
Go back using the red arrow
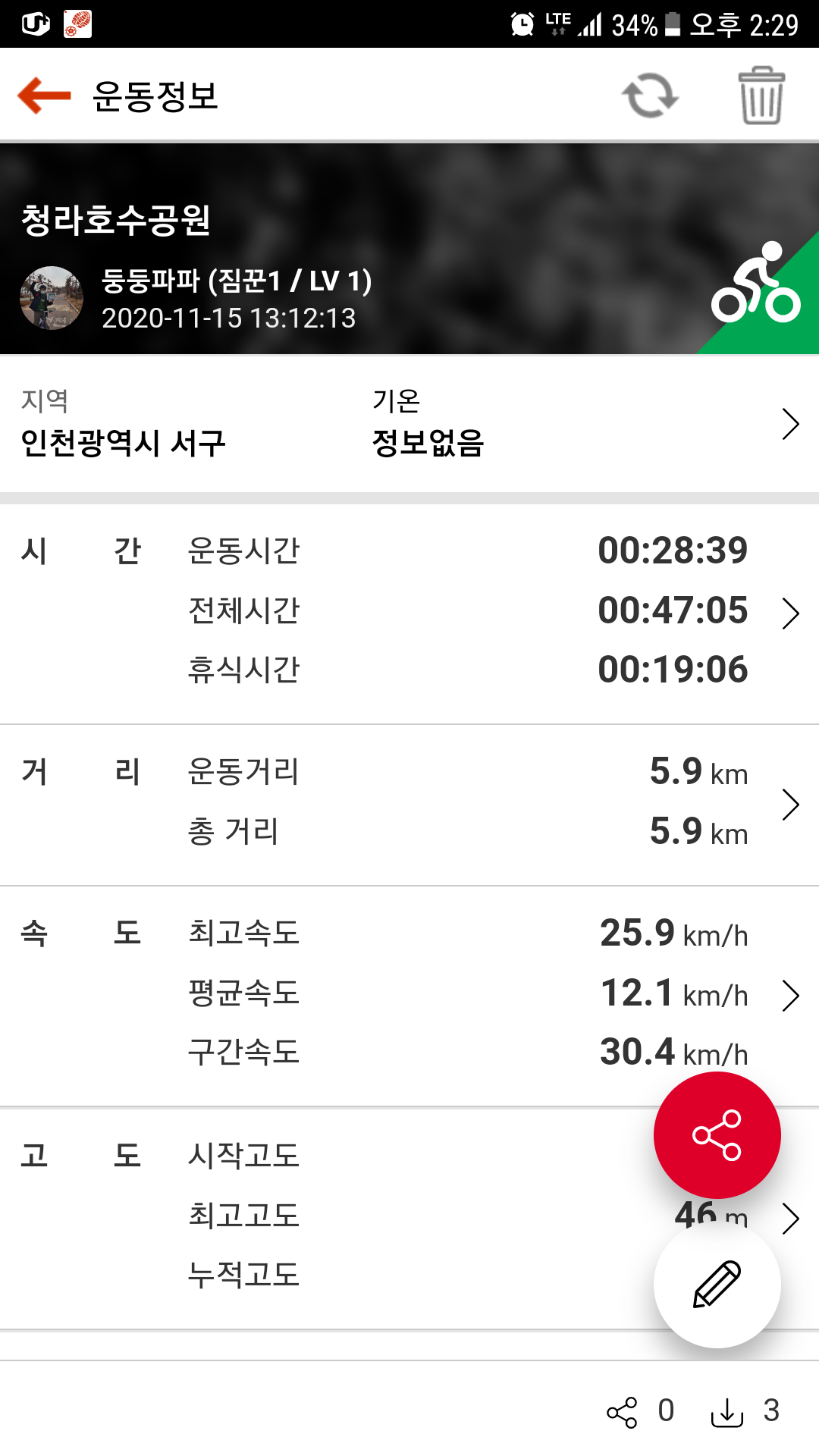pos(44,96)
